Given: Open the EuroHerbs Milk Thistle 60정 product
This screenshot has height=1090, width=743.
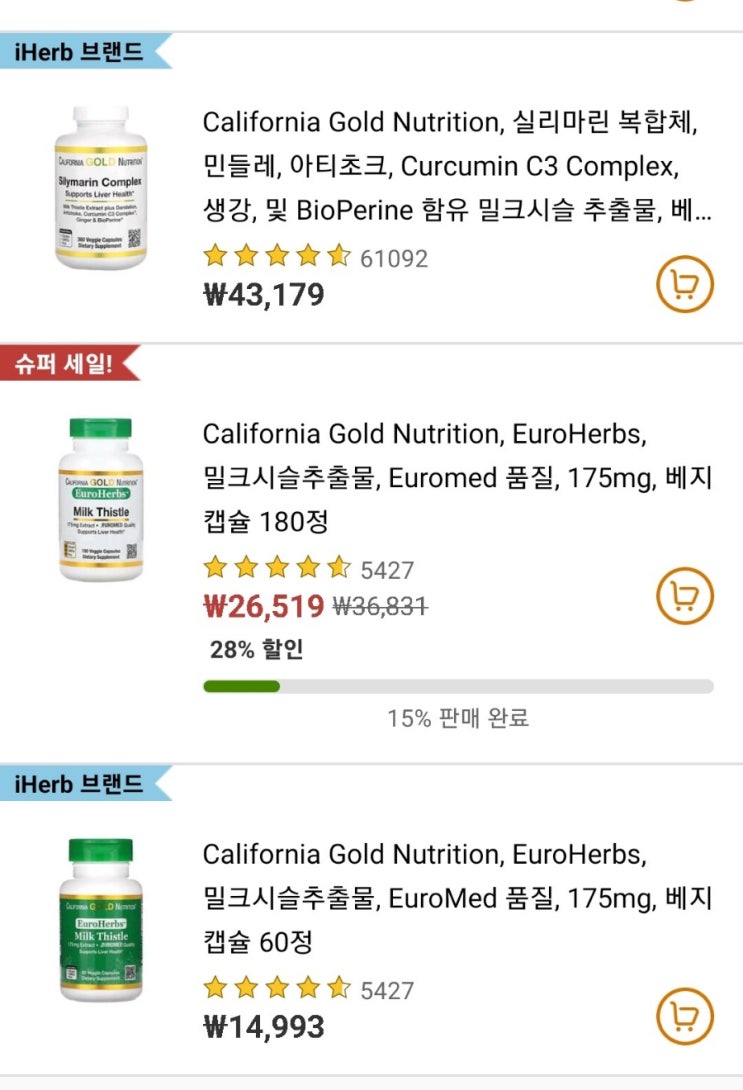Looking at the screenshot, I should pyautogui.click(x=456, y=898).
